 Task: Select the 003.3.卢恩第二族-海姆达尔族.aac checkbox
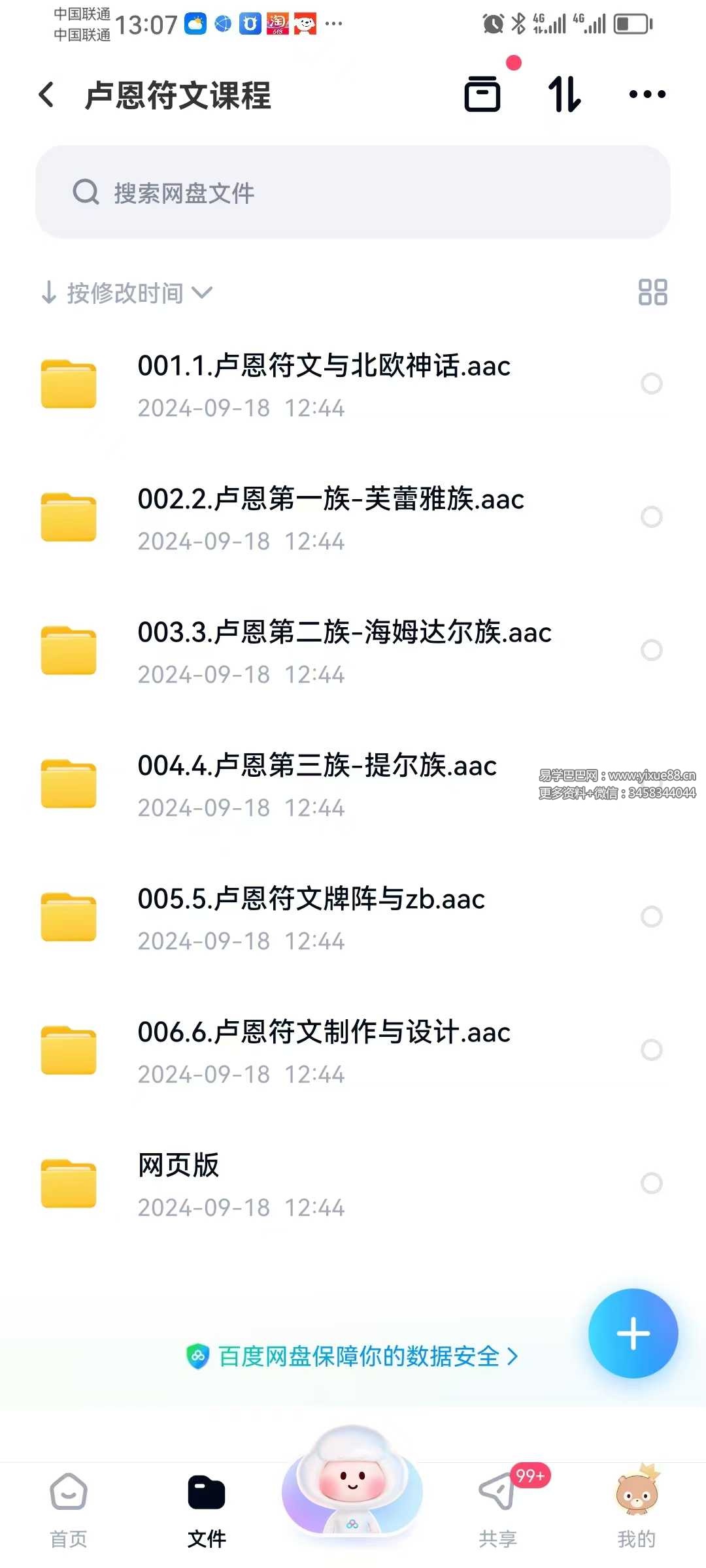pyautogui.click(x=651, y=650)
